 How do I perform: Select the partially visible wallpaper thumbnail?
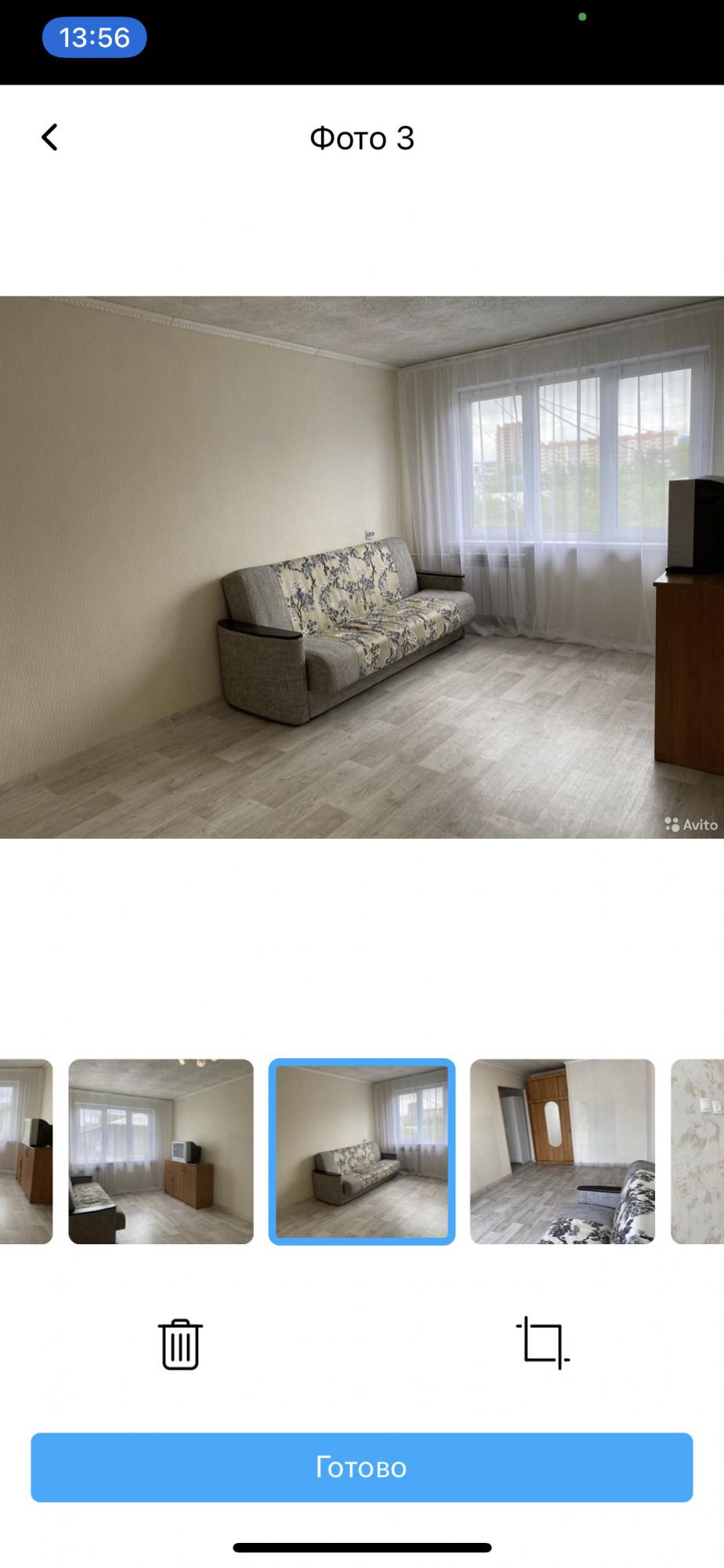(x=697, y=1152)
